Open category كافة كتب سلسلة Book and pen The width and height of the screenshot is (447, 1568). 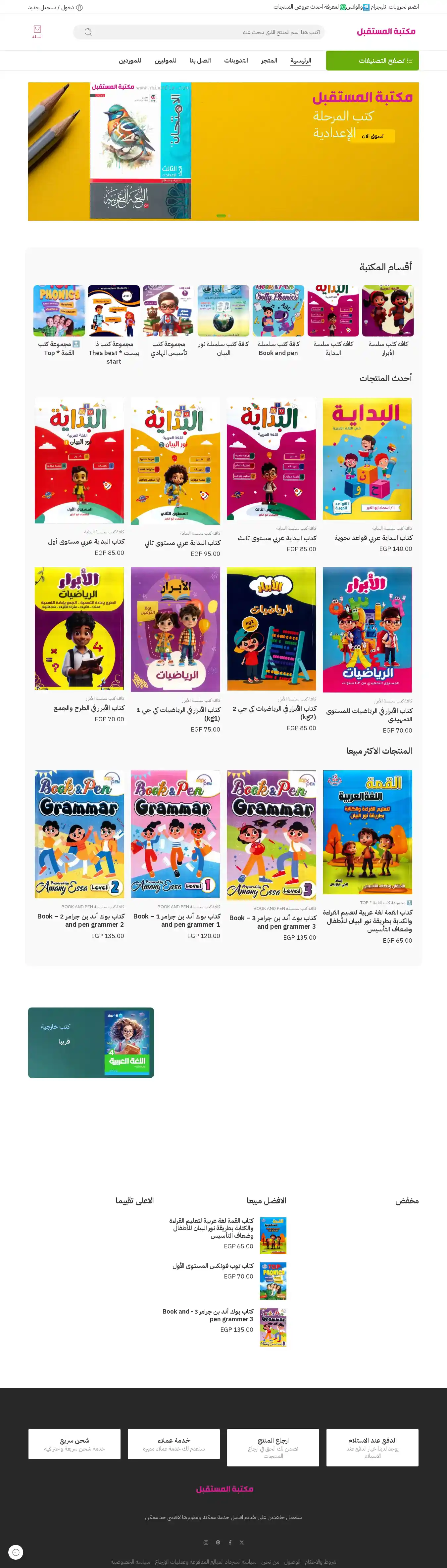coord(278,348)
